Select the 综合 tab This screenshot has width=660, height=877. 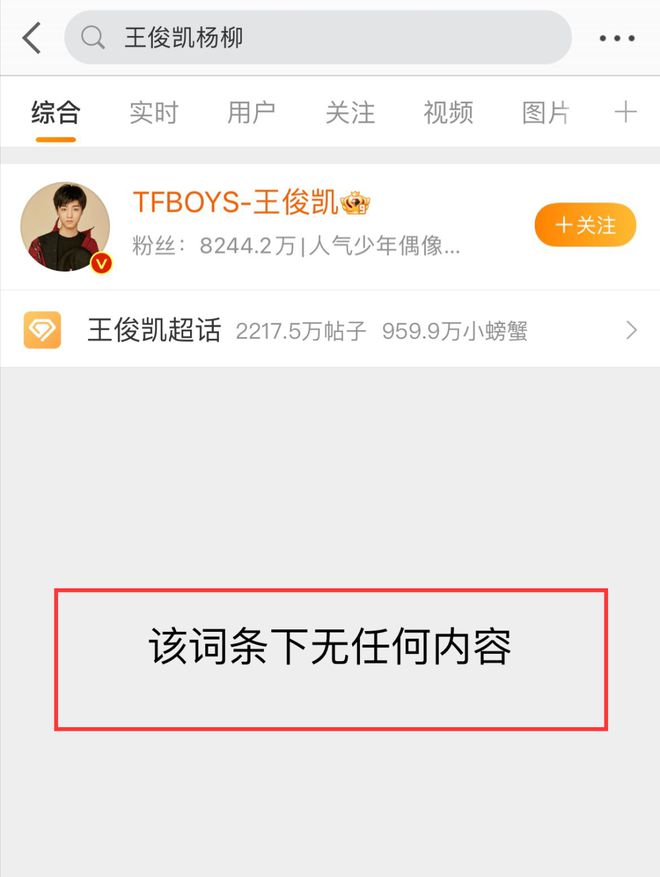pos(55,112)
